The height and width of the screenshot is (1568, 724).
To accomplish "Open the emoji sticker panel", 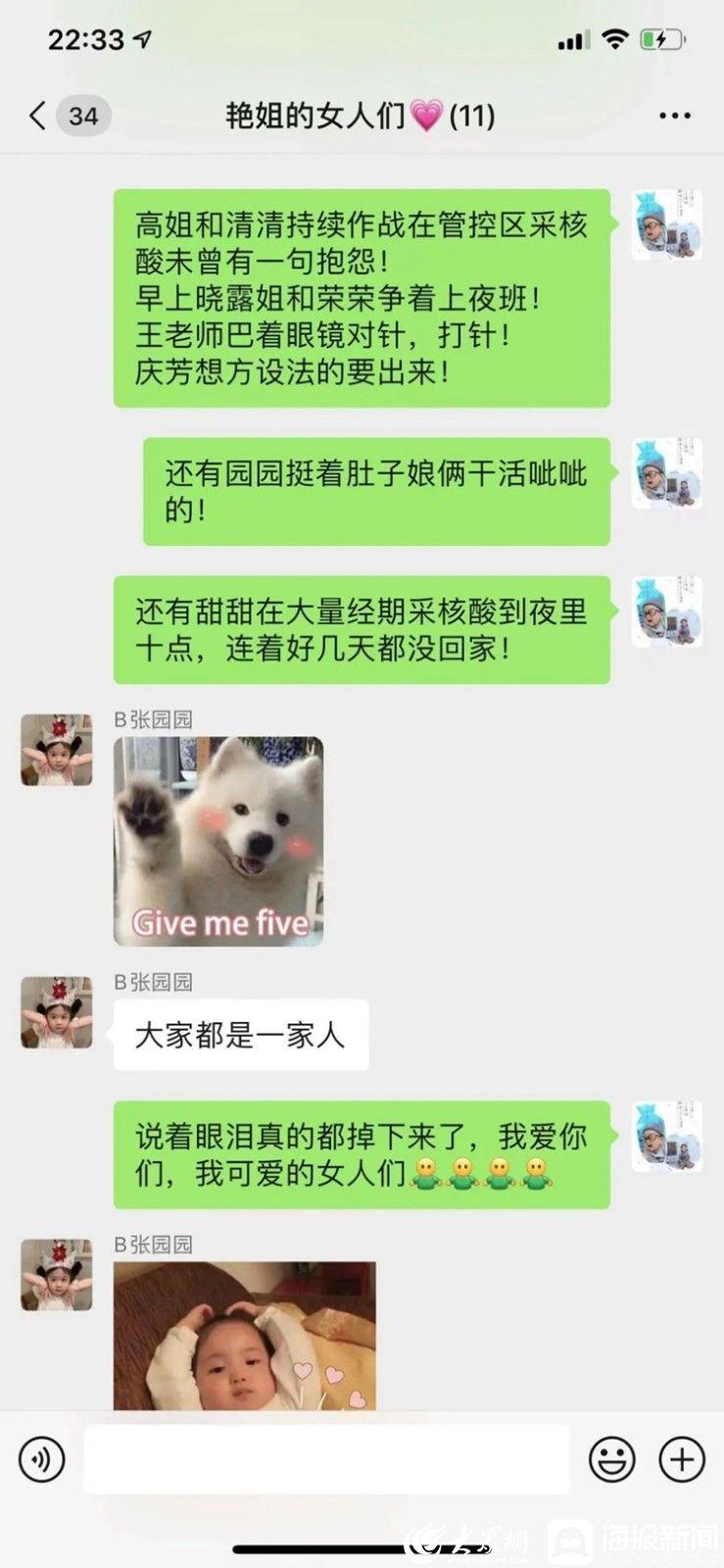I will tap(612, 1459).
